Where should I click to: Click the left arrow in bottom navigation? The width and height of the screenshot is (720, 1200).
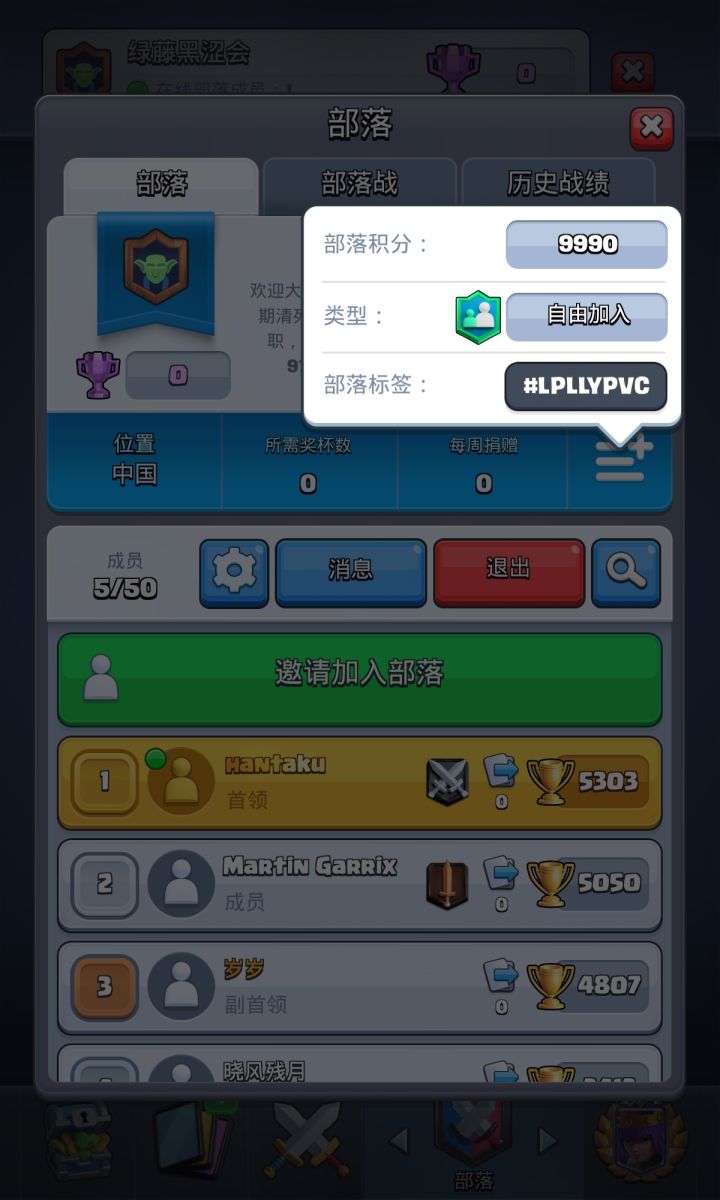[400, 1140]
